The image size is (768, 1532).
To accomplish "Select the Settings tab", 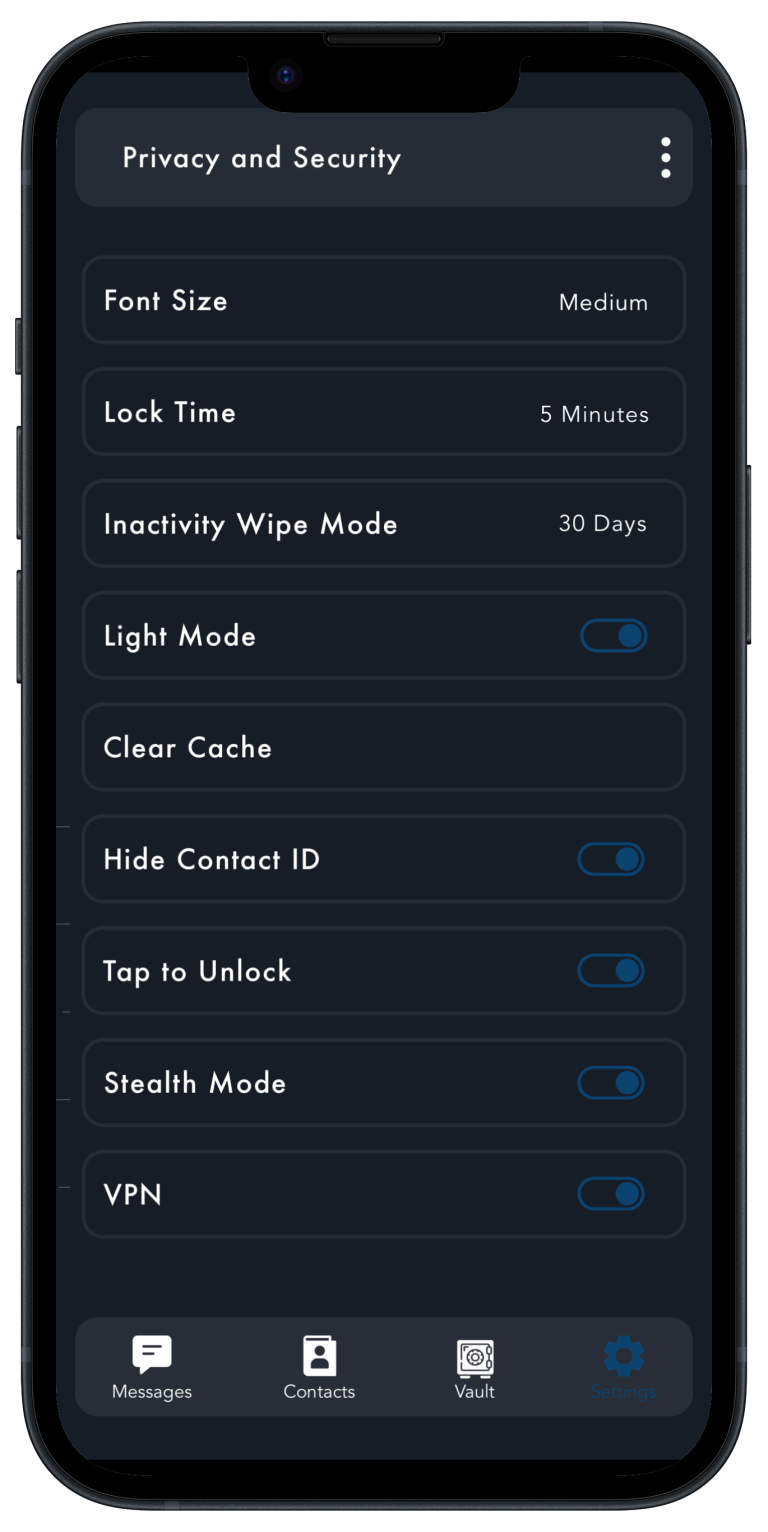I will [x=623, y=1368].
